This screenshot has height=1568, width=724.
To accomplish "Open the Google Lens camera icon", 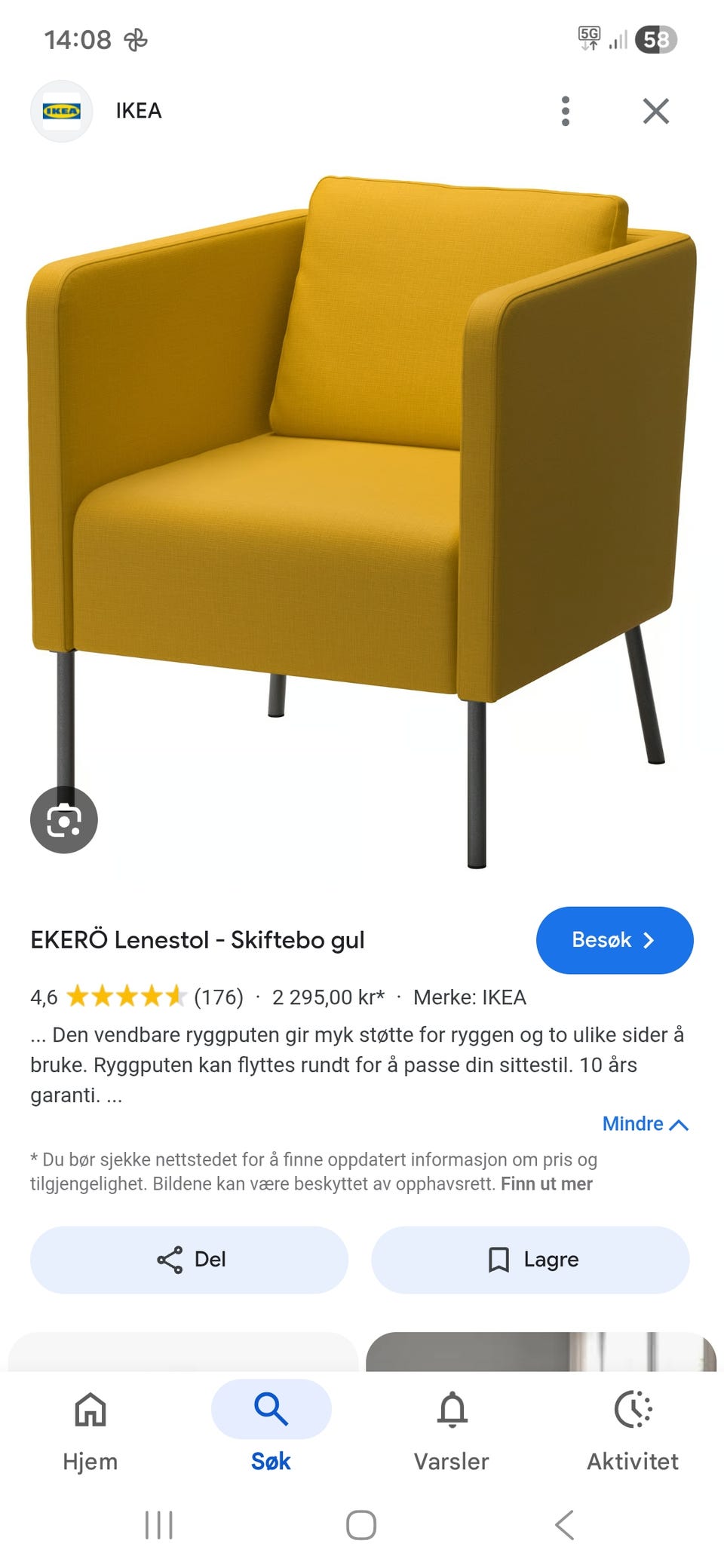I will (x=64, y=820).
